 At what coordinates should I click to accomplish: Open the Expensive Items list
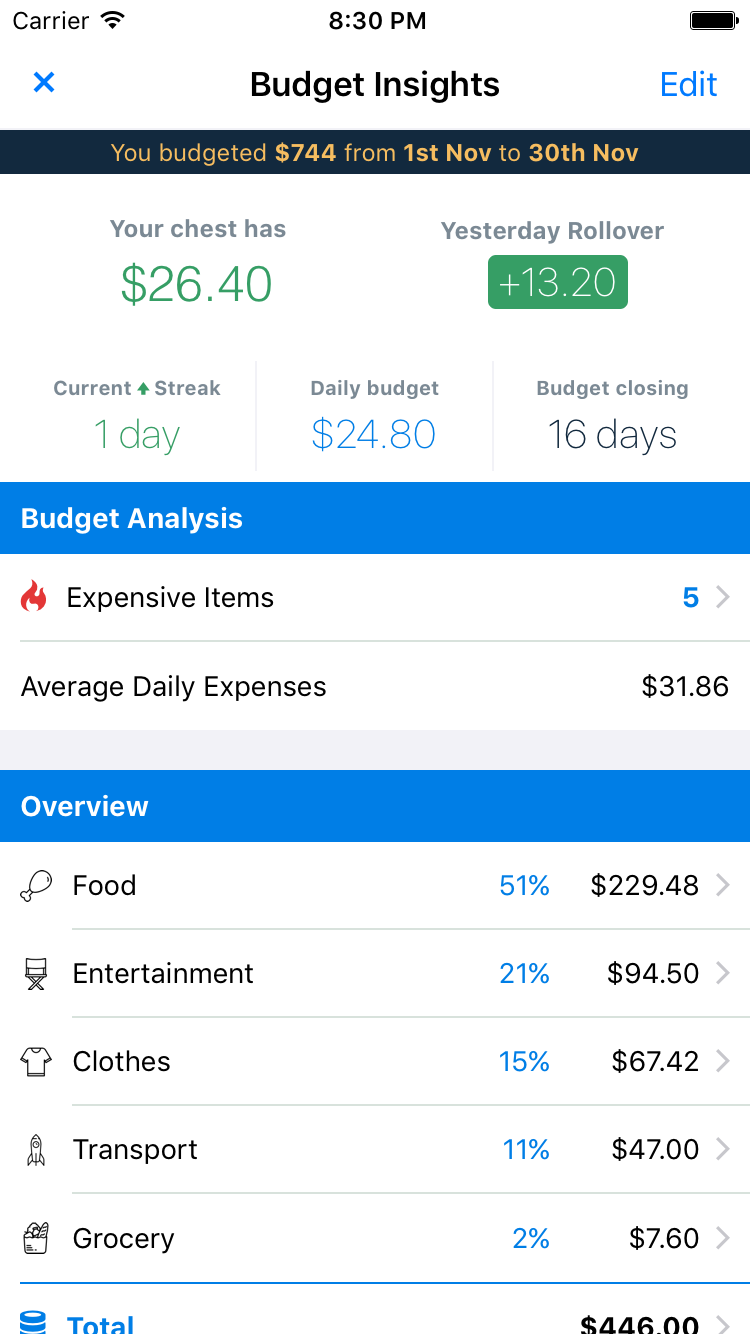pos(375,598)
